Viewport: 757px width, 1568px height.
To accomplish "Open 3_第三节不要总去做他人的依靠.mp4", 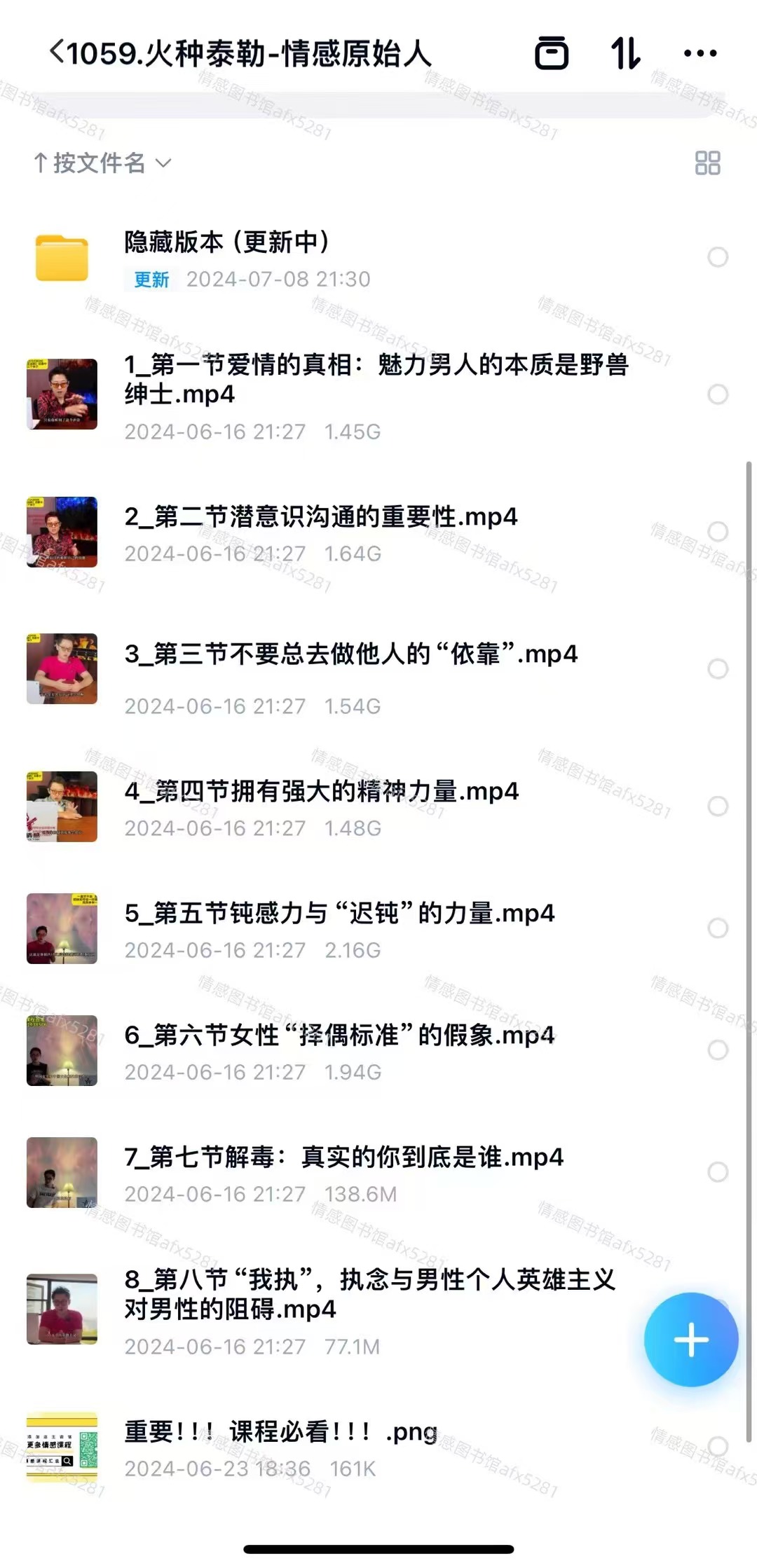I will 350,654.
